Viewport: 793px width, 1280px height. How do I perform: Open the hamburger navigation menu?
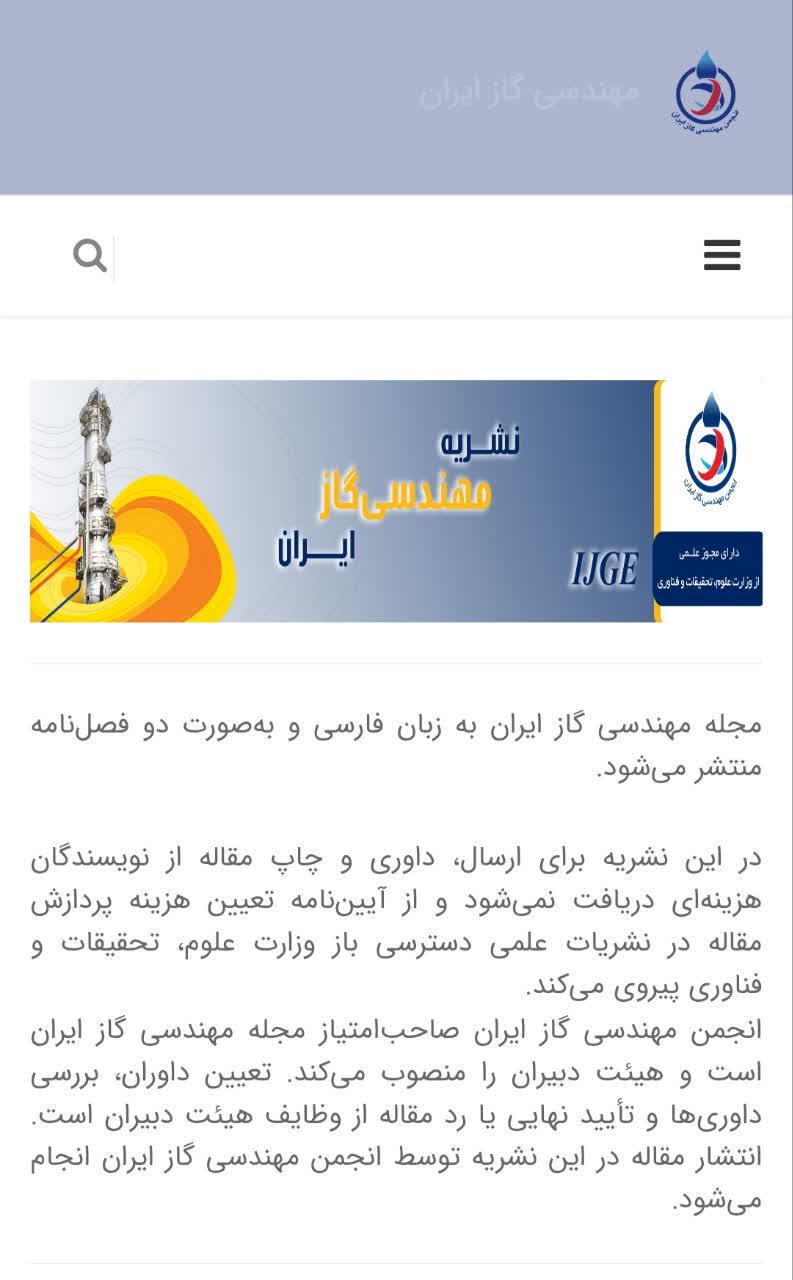(722, 256)
